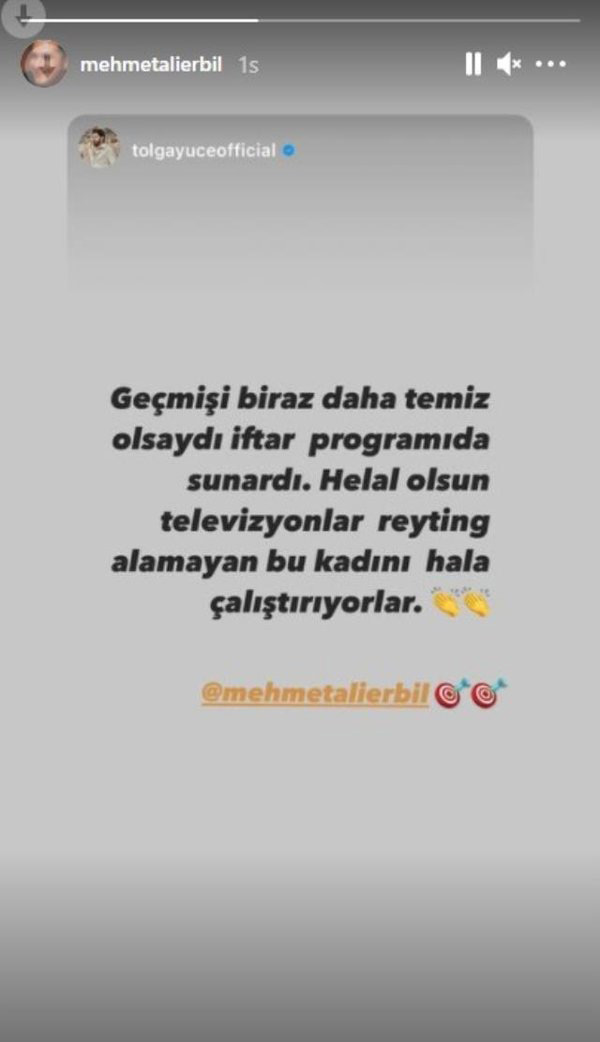Tap the mehmetalierbil username in the header
600x1042 pixels.
click(151, 65)
